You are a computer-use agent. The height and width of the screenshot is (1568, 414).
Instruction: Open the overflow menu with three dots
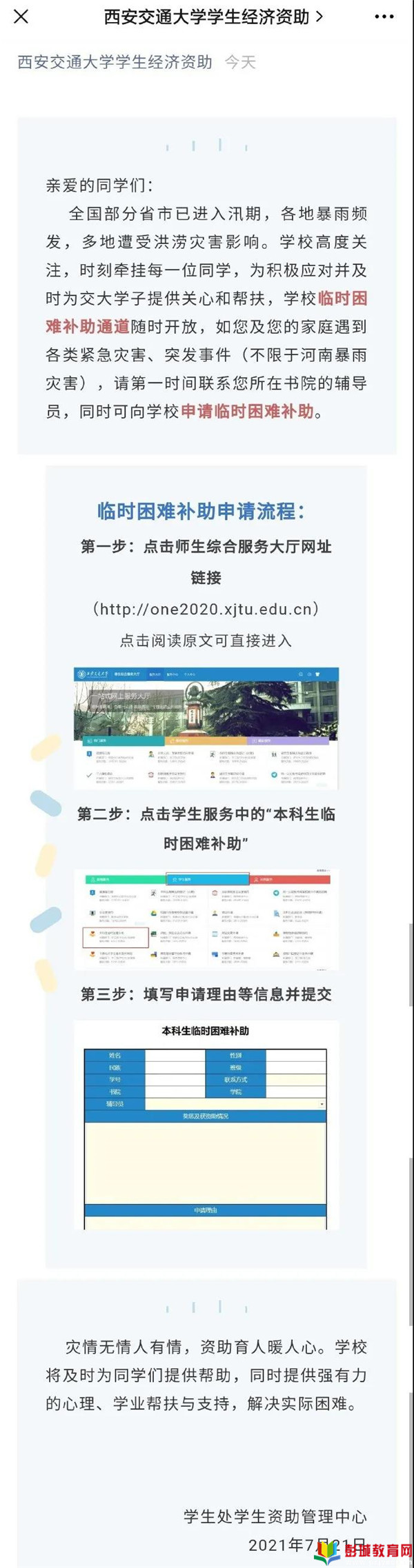click(384, 17)
